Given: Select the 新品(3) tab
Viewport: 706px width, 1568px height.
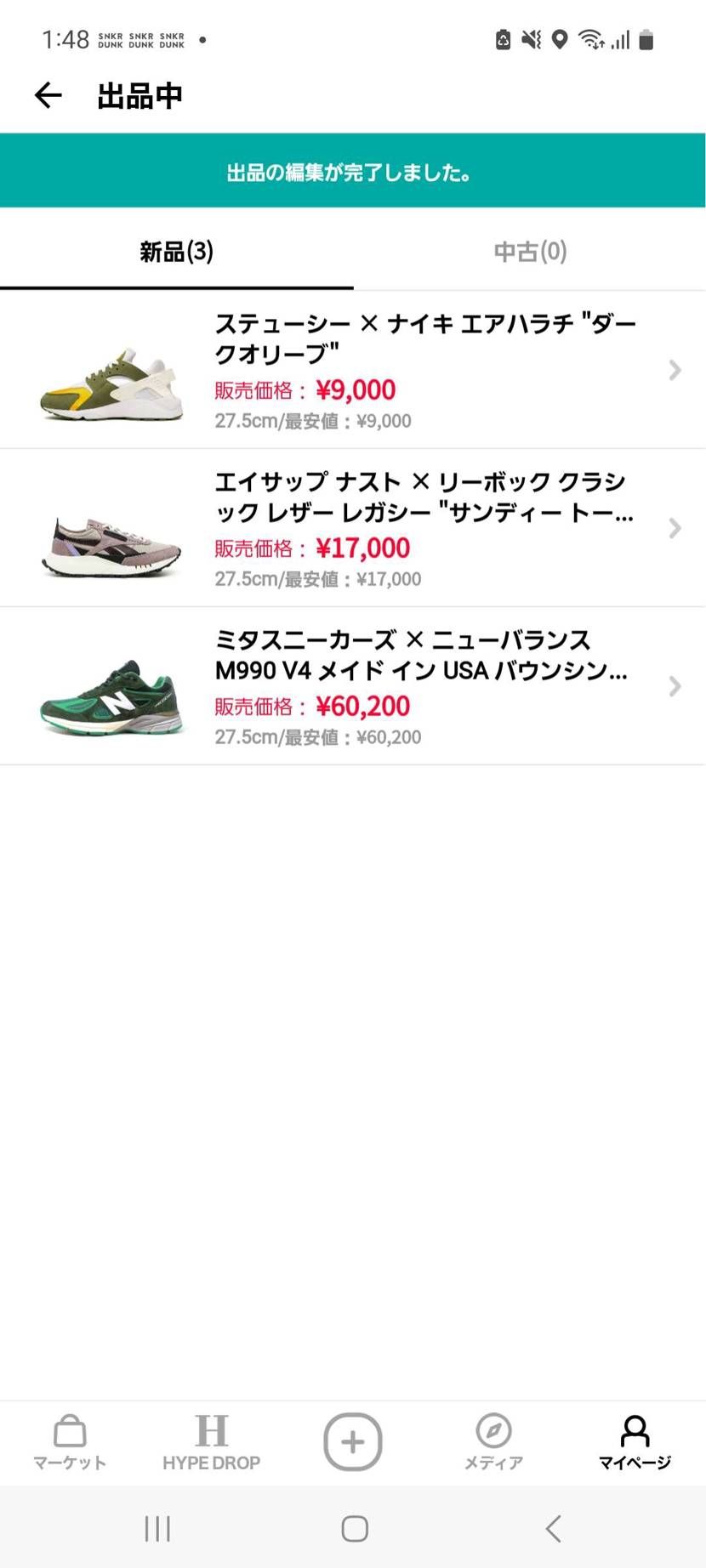Looking at the screenshot, I should (176, 251).
